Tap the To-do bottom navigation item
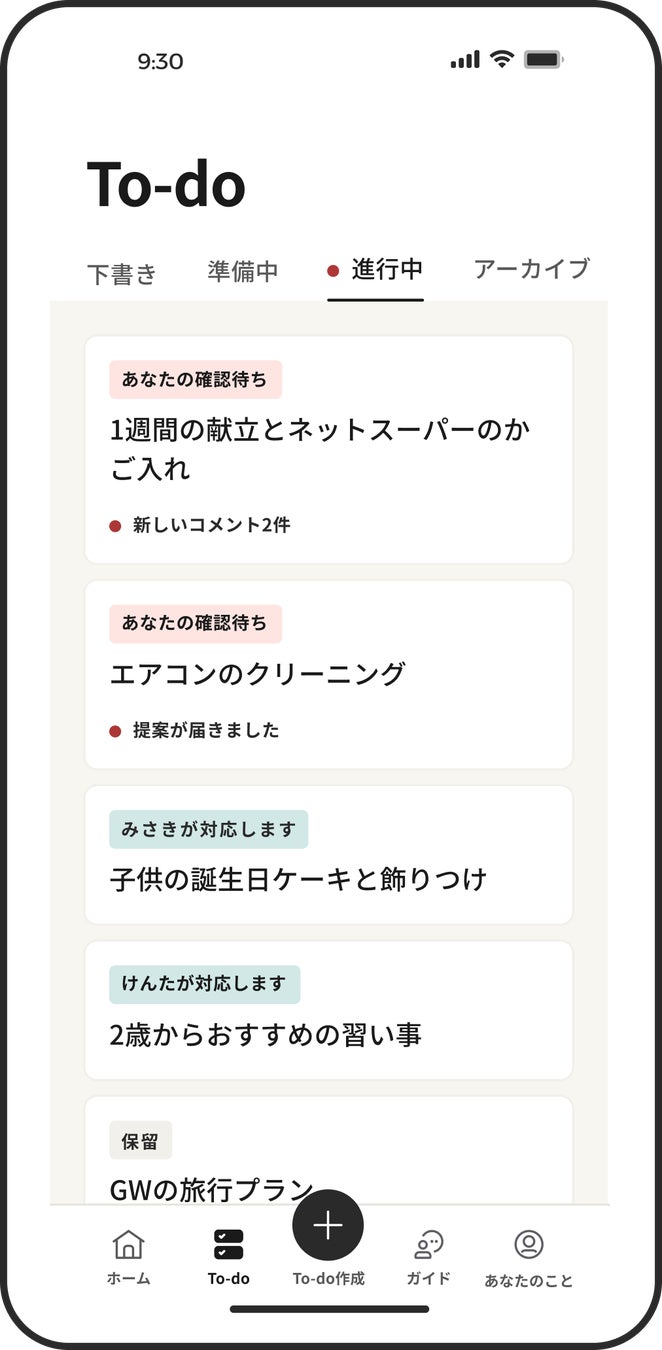The width and height of the screenshot is (662, 1350). tap(228, 1256)
